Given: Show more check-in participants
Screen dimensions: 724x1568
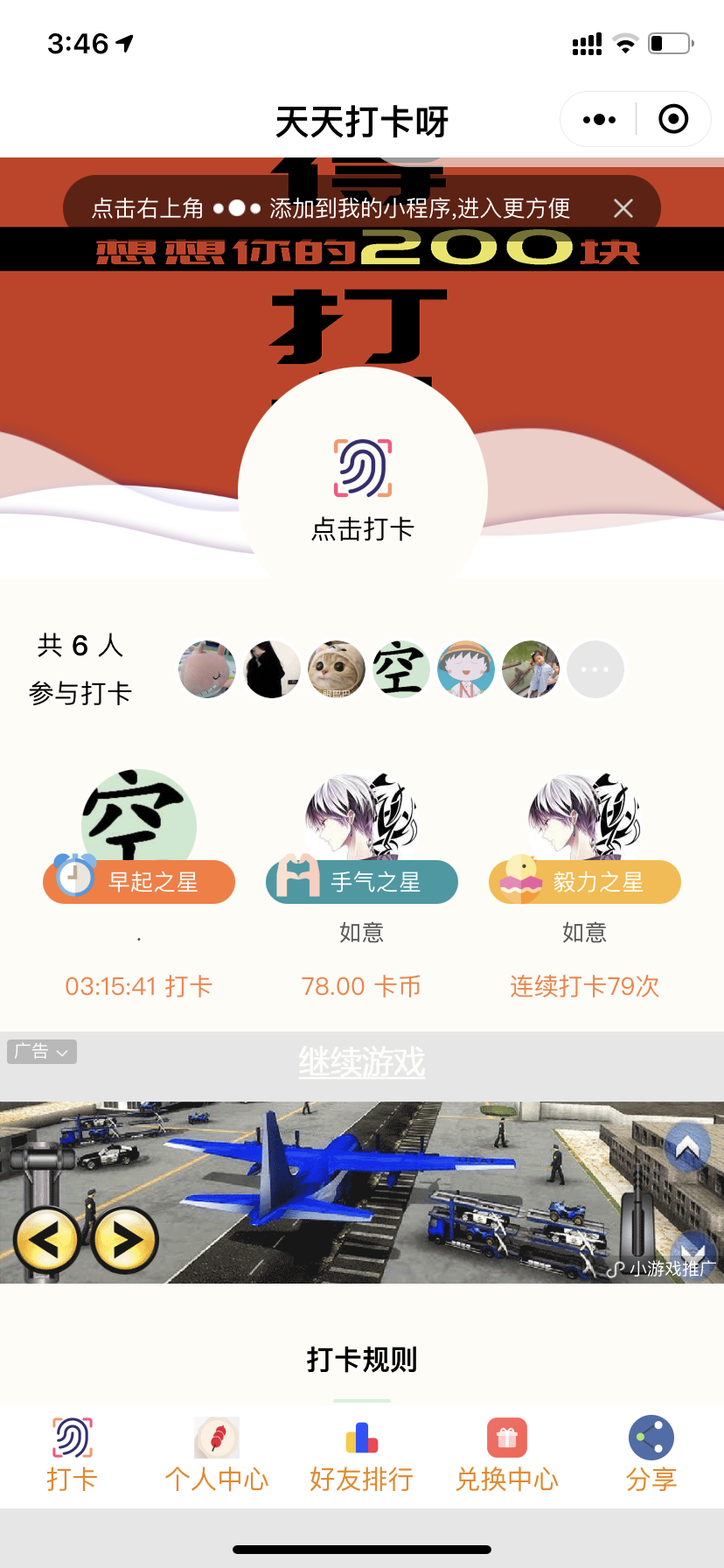Looking at the screenshot, I should coord(595,669).
